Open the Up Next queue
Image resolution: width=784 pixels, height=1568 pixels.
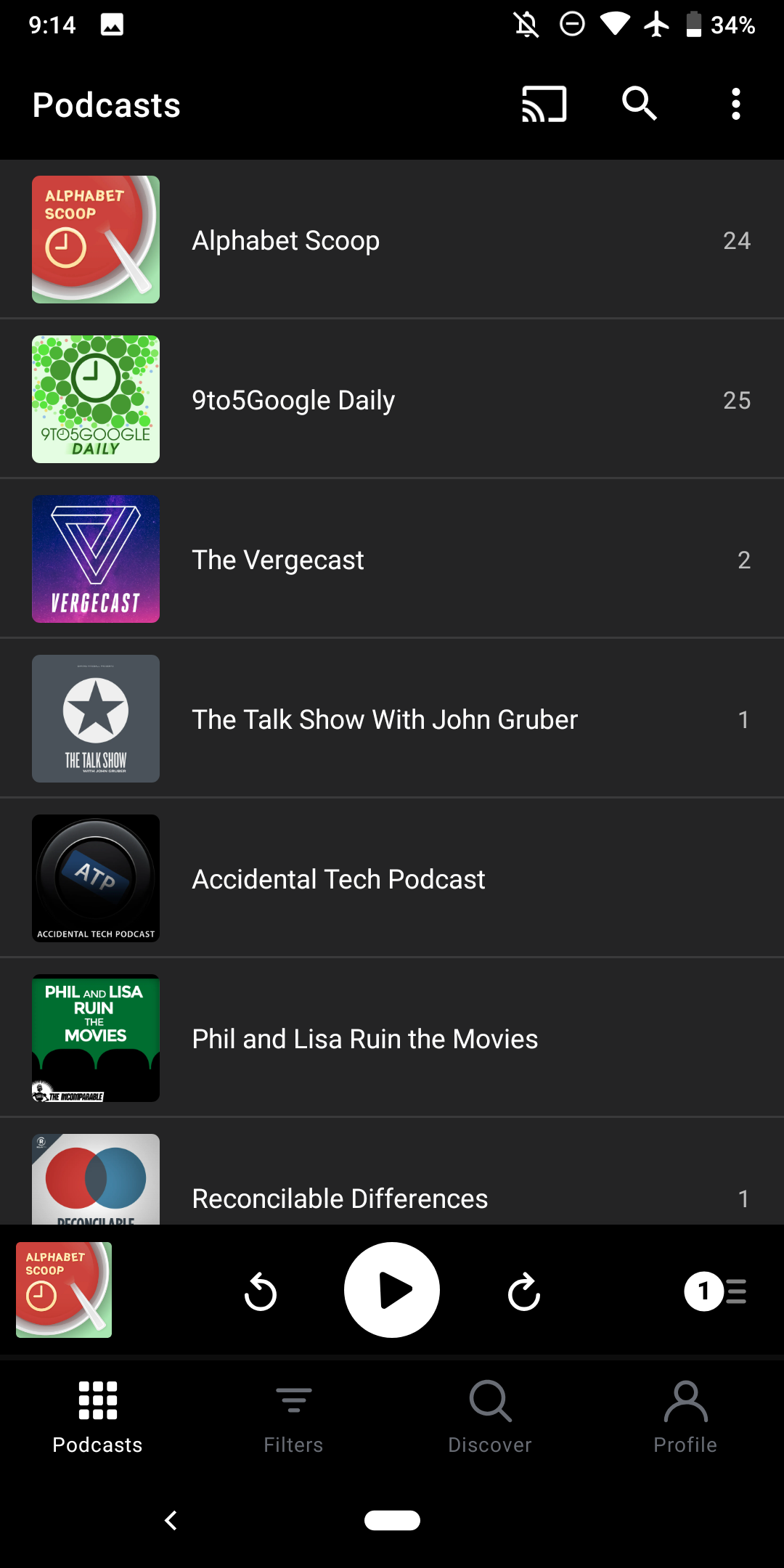(719, 1291)
